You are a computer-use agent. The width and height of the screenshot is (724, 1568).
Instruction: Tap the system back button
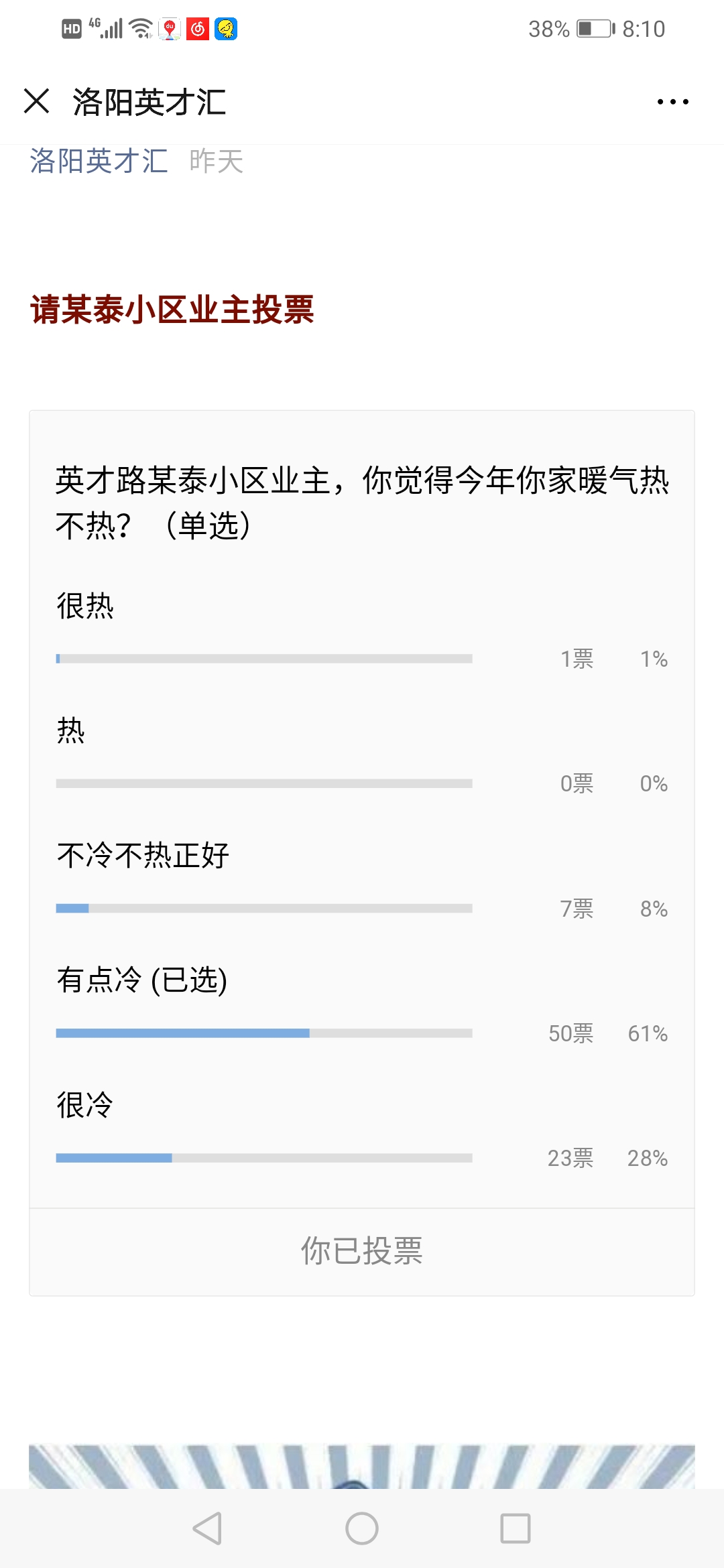pos(207,1528)
